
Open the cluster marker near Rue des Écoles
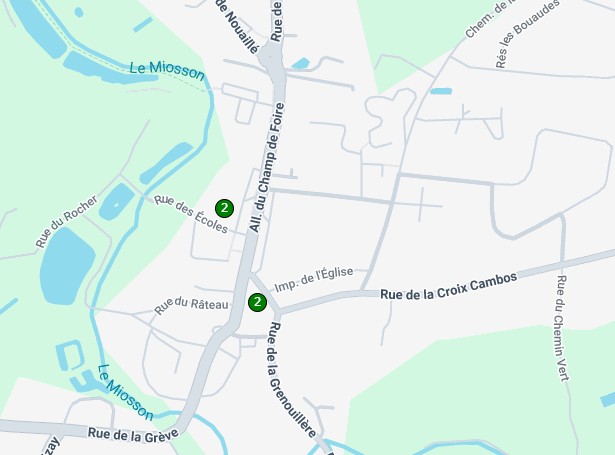pos(225,208)
